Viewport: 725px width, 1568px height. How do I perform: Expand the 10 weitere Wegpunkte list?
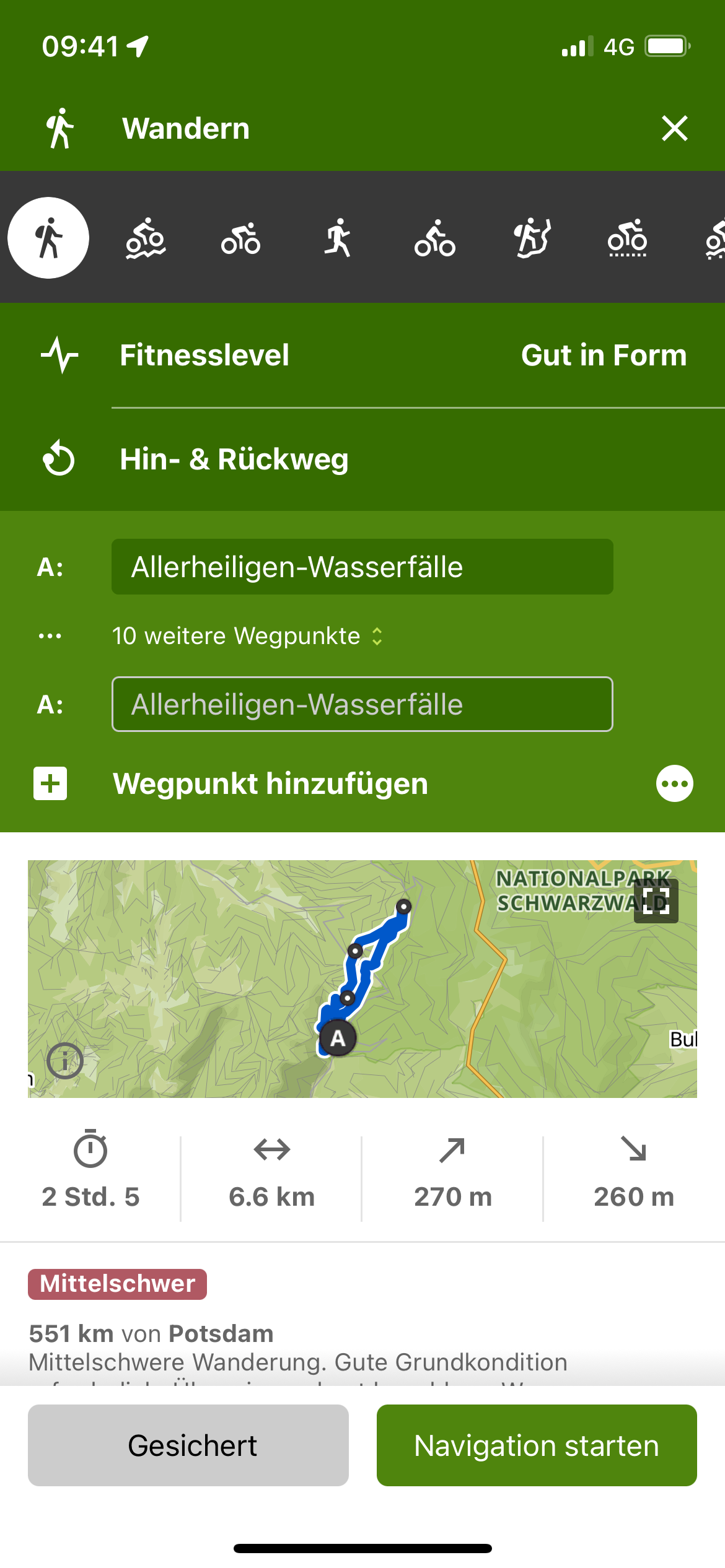coord(246,635)
